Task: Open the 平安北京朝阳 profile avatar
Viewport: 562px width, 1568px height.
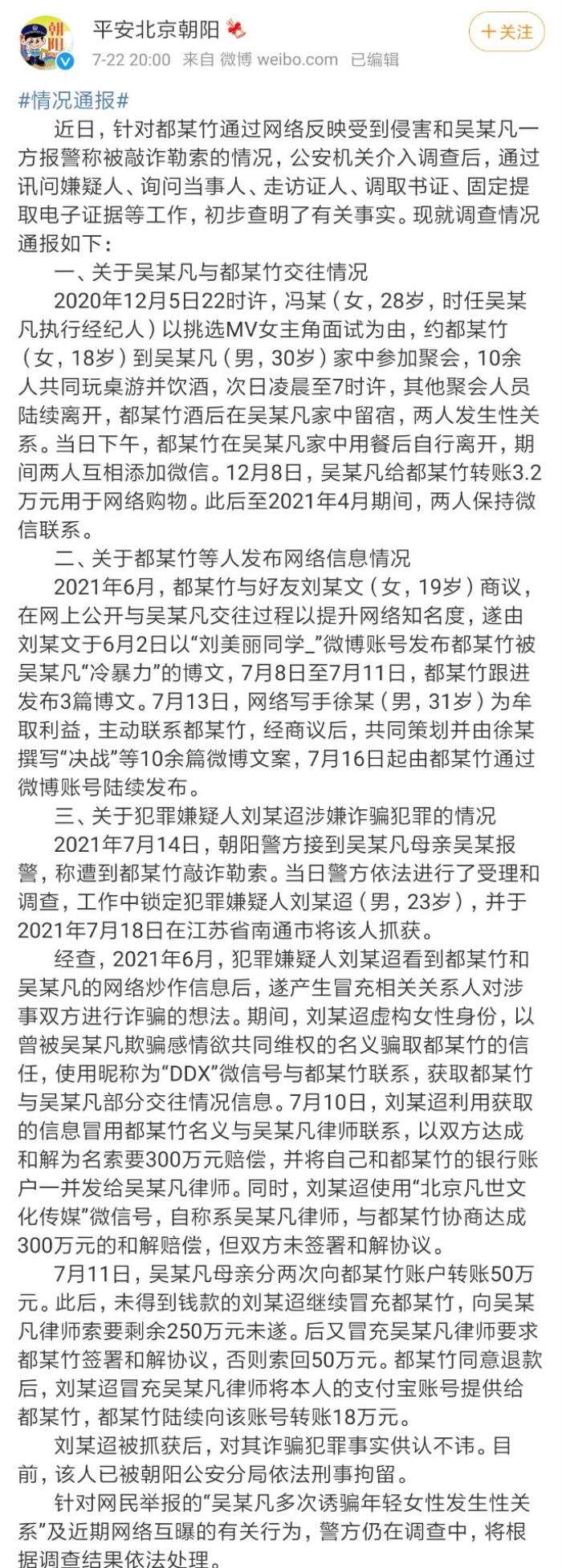Action: click(x=46, y=43)
